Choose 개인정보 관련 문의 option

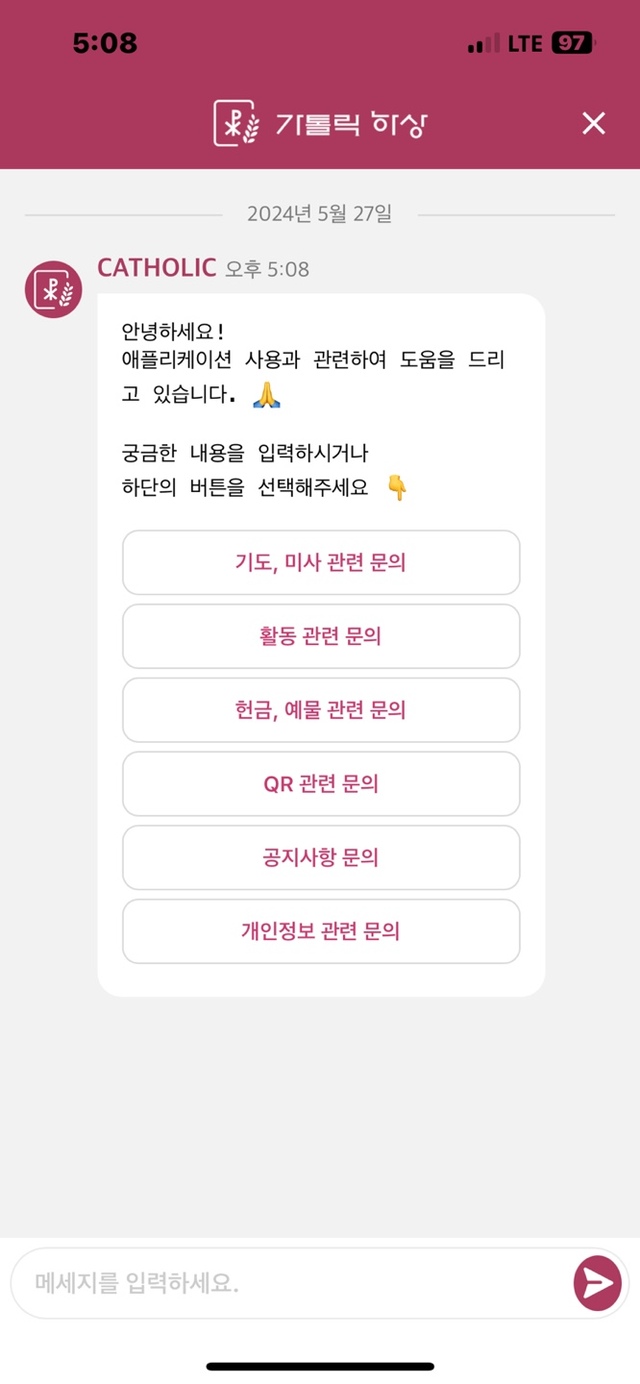click(x=321, y=931)
